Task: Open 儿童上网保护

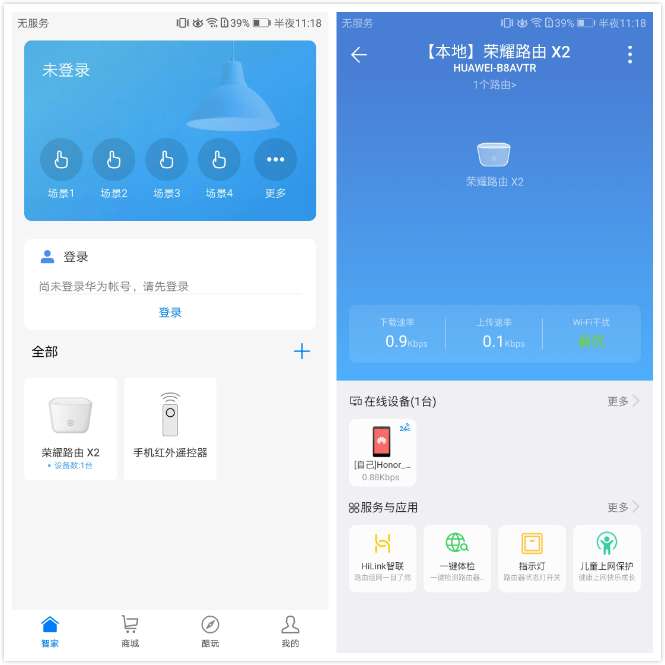Action: (606, 558)
